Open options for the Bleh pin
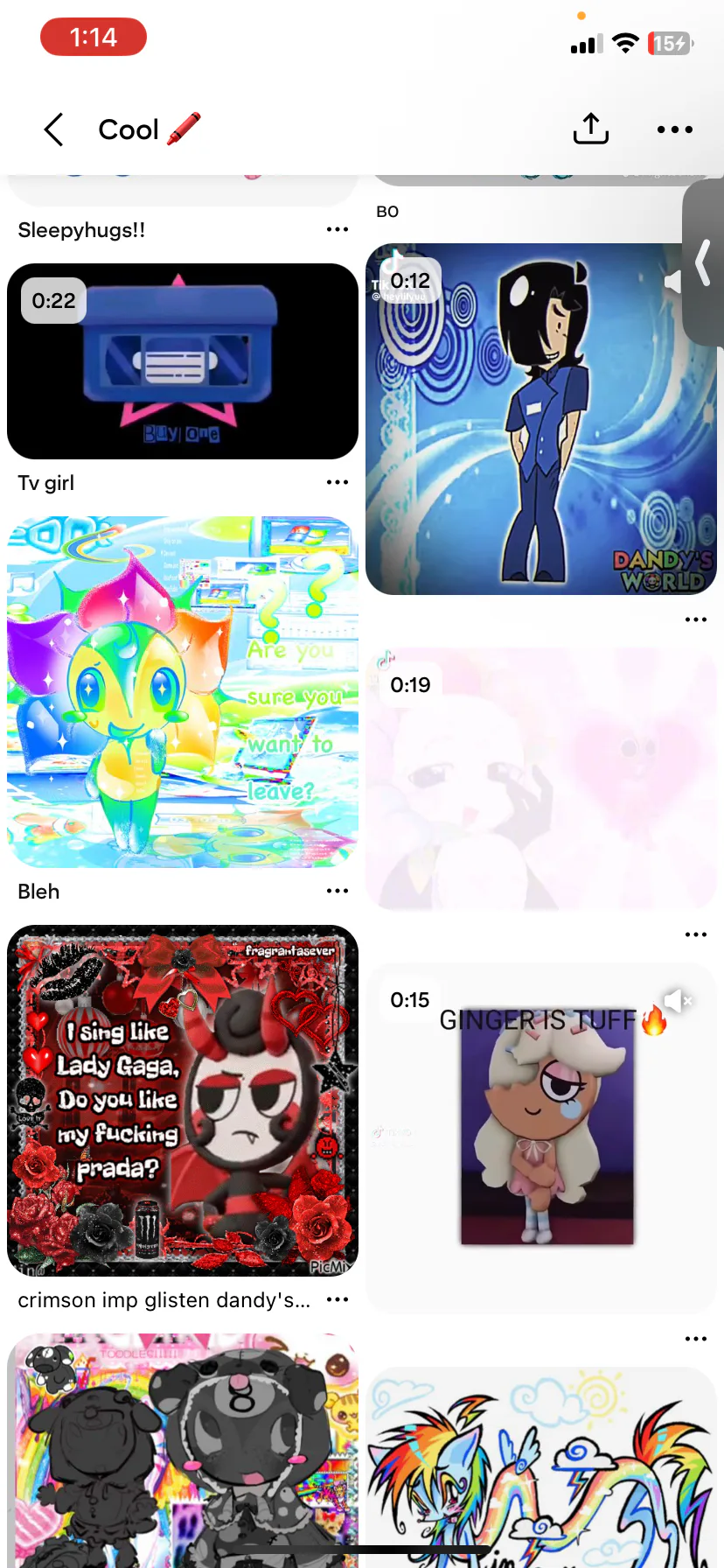Screen dimensions: 724x1568 [x=338, y=891]
